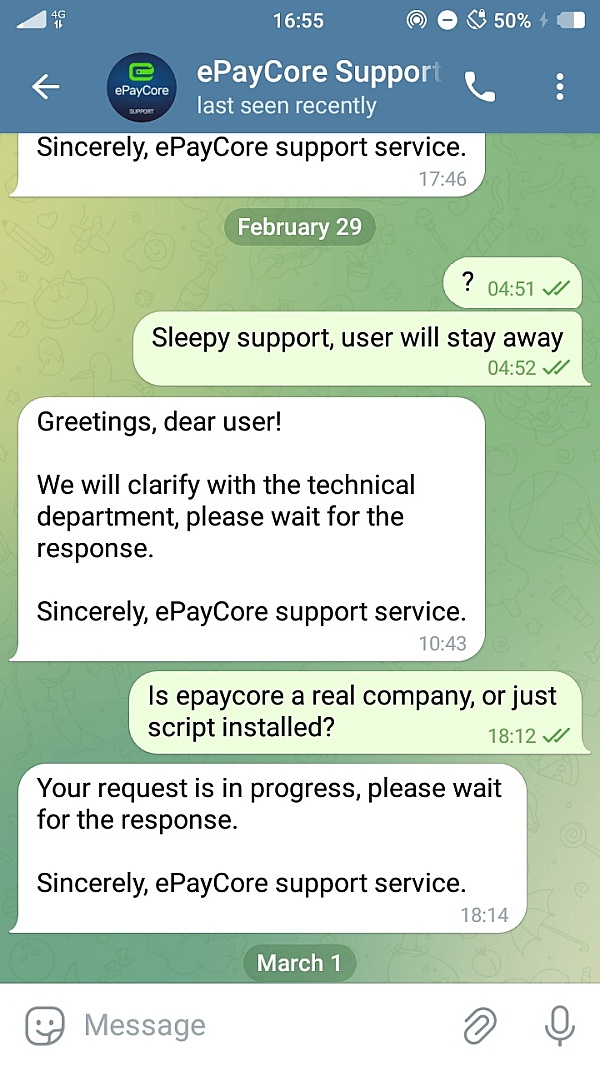Go back to the chat list
The image size is (600, 1066).
tap(46, 87)
